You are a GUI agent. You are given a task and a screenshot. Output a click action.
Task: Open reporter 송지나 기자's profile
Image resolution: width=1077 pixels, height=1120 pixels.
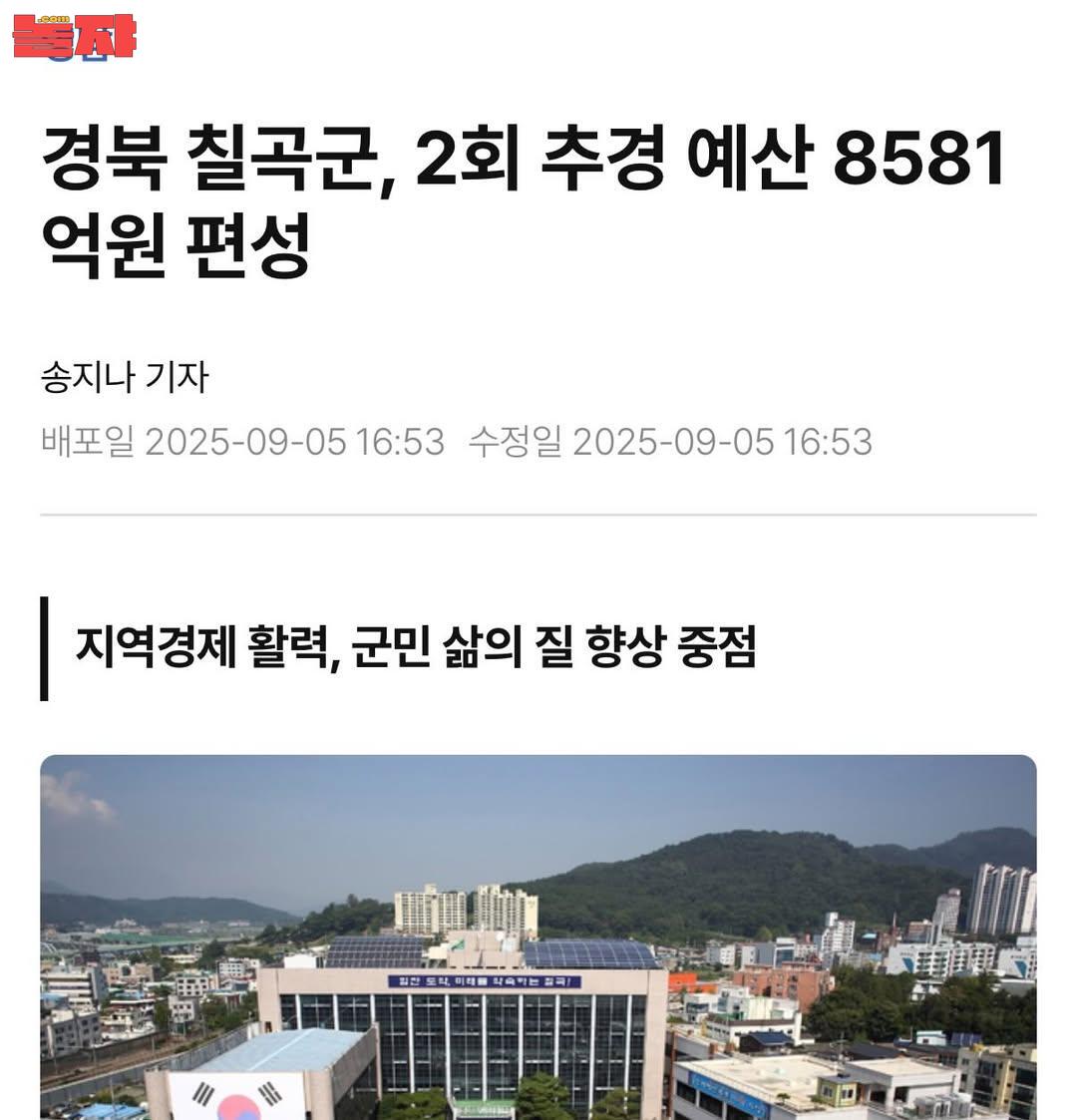125,377
